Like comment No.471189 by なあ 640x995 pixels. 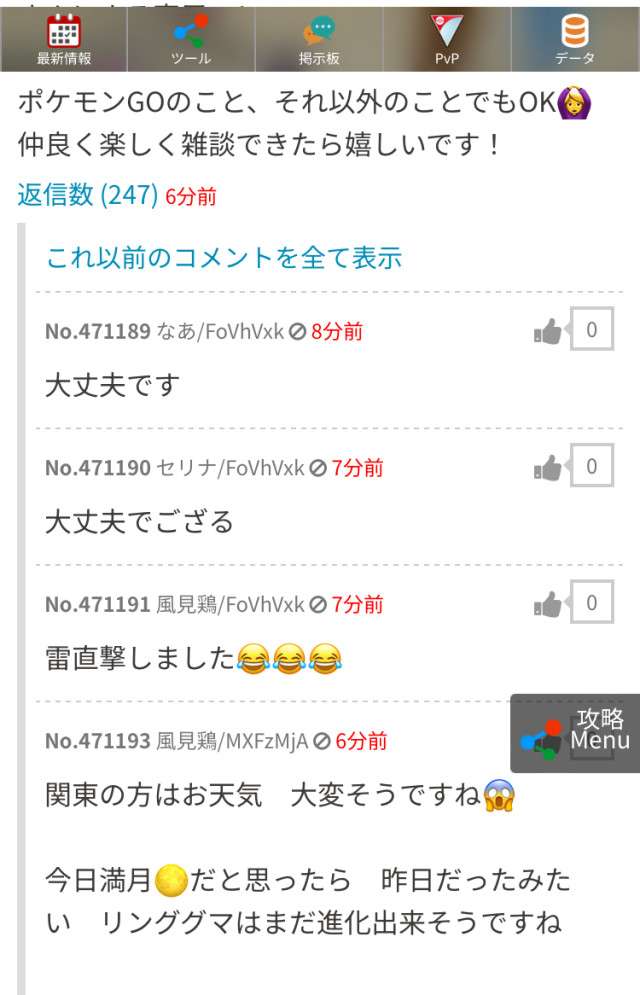pos(547,331)
